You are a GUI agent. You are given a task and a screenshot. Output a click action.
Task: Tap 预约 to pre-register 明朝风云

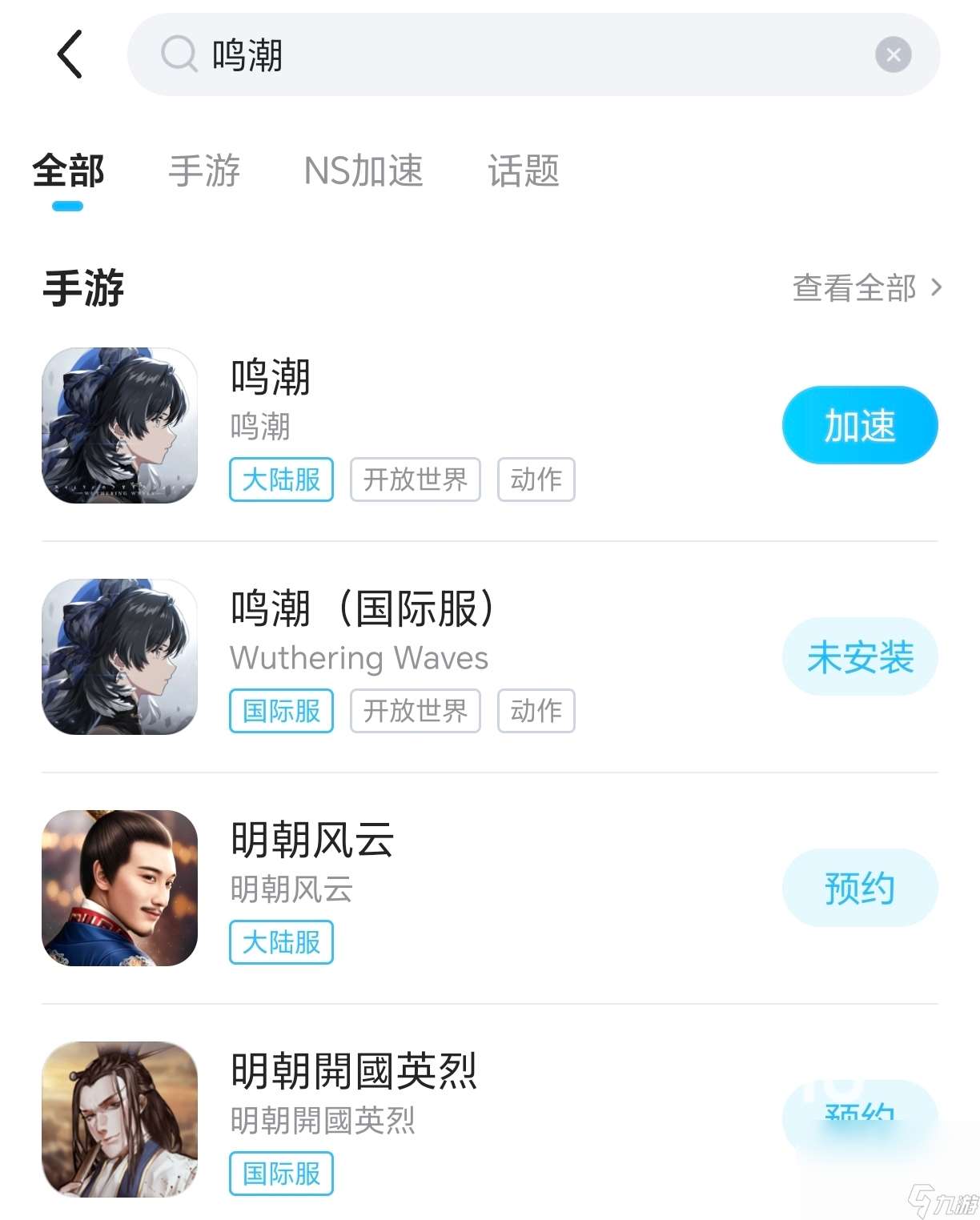(860, 887)
